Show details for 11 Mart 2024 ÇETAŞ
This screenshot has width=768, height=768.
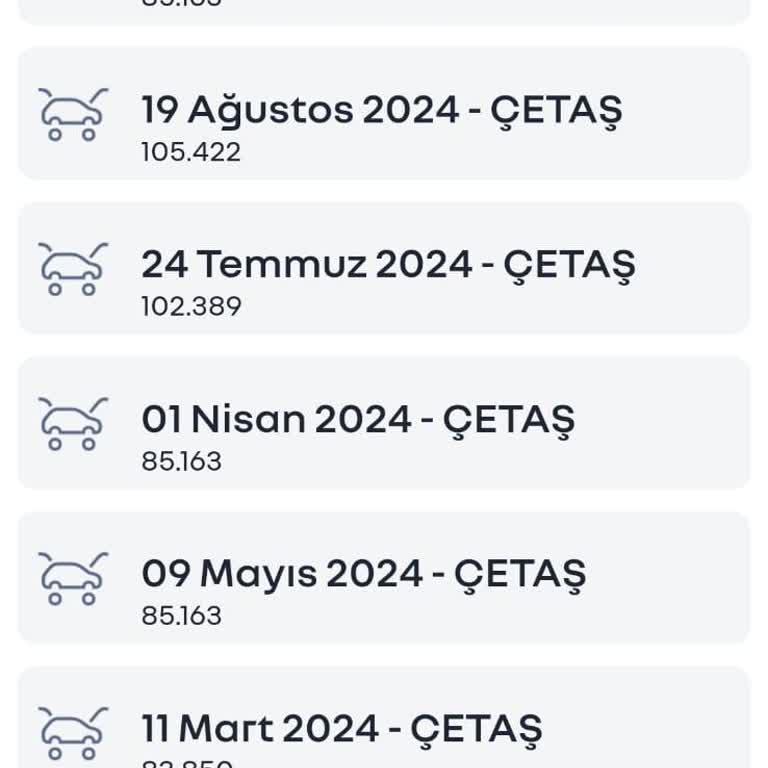pyautogui.click(x=384, y=728)
